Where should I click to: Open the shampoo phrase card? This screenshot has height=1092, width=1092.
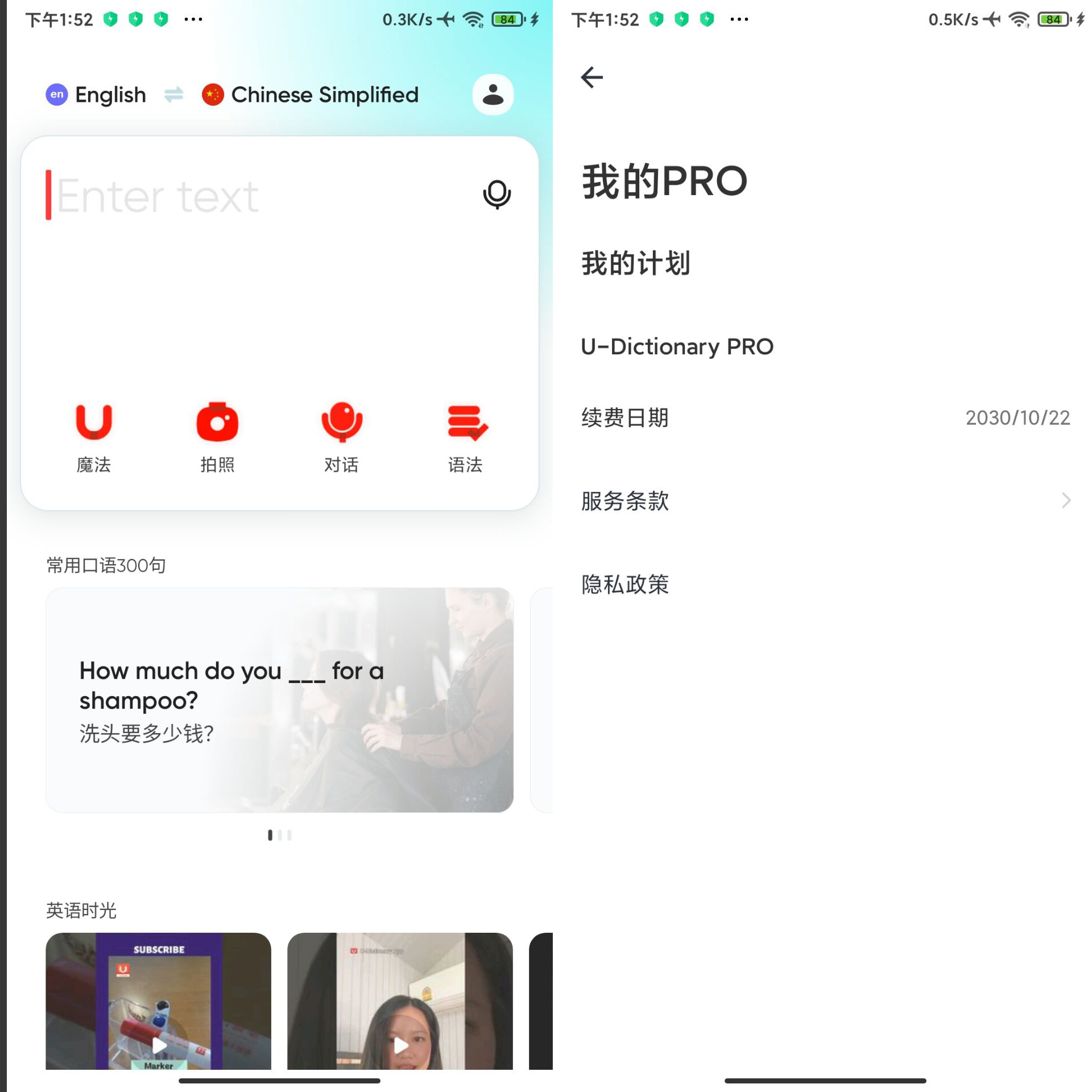click(279, 700)
